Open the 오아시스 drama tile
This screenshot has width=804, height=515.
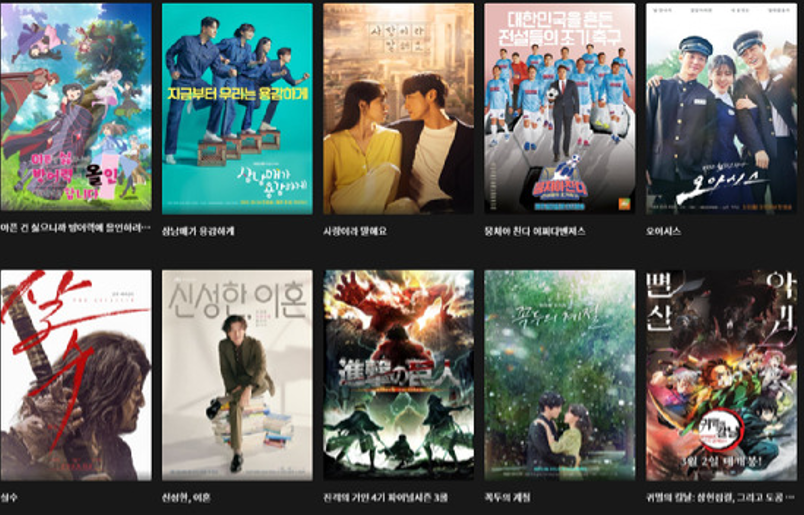point(720,108)
